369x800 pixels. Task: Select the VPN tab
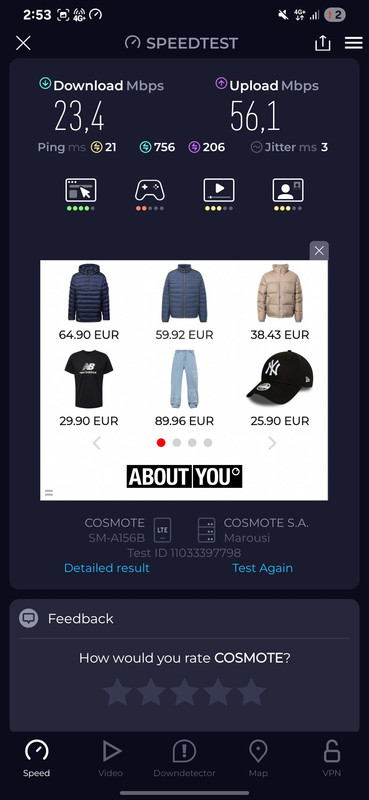click(x=332, y=759)
